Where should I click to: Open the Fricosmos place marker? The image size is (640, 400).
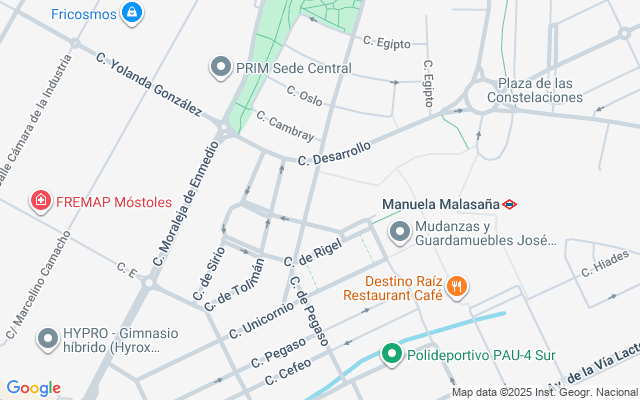point(131,13)
